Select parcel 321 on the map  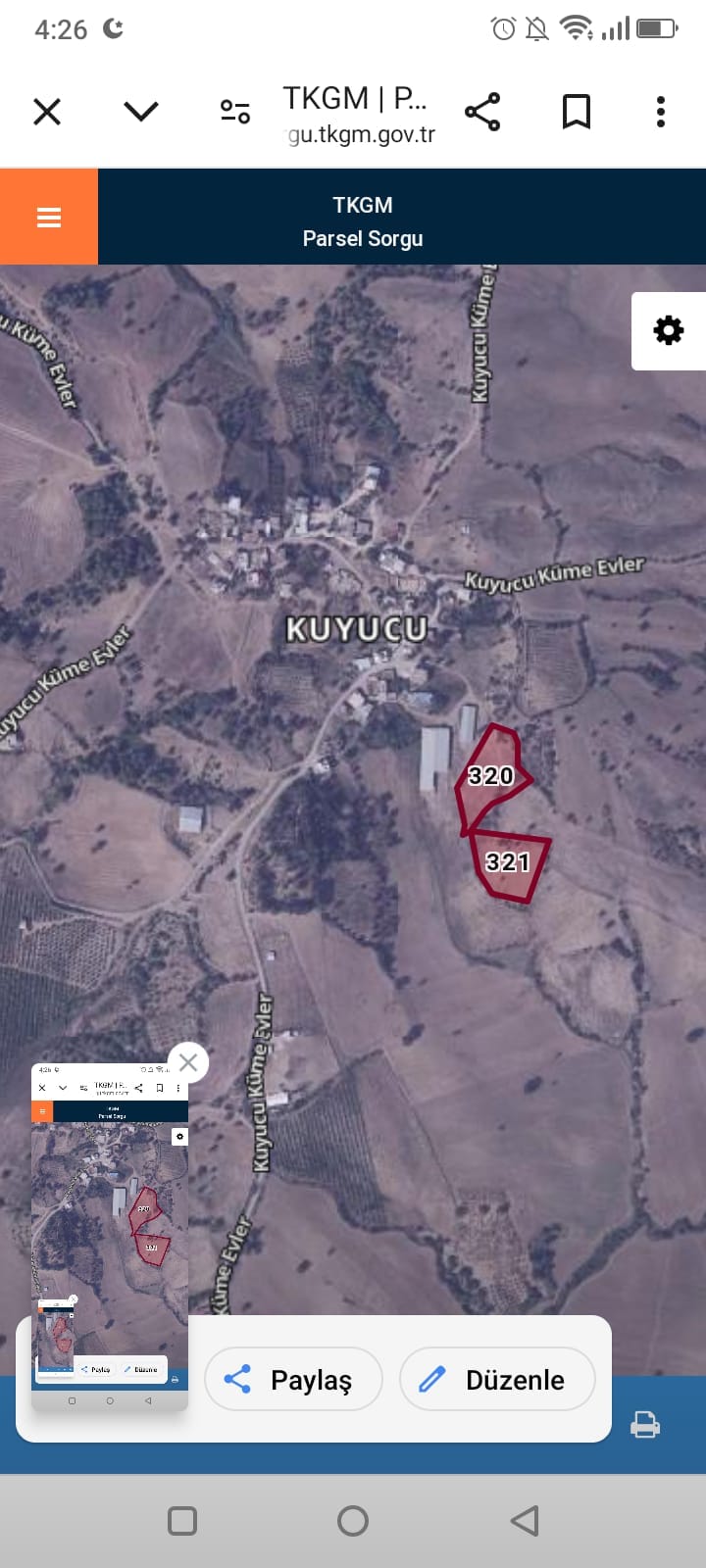509,864
